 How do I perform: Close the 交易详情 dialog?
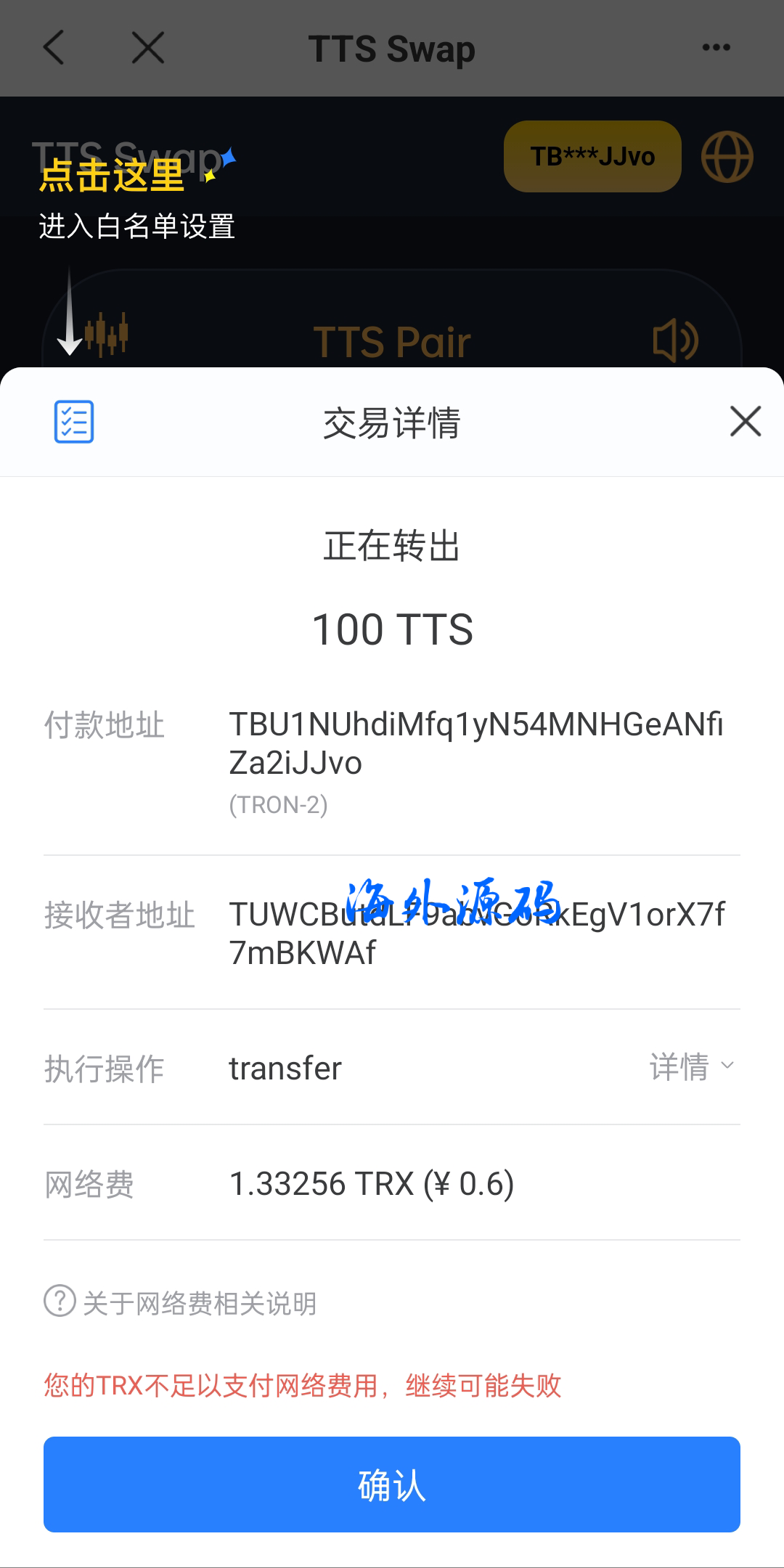[x=745, y=422]
